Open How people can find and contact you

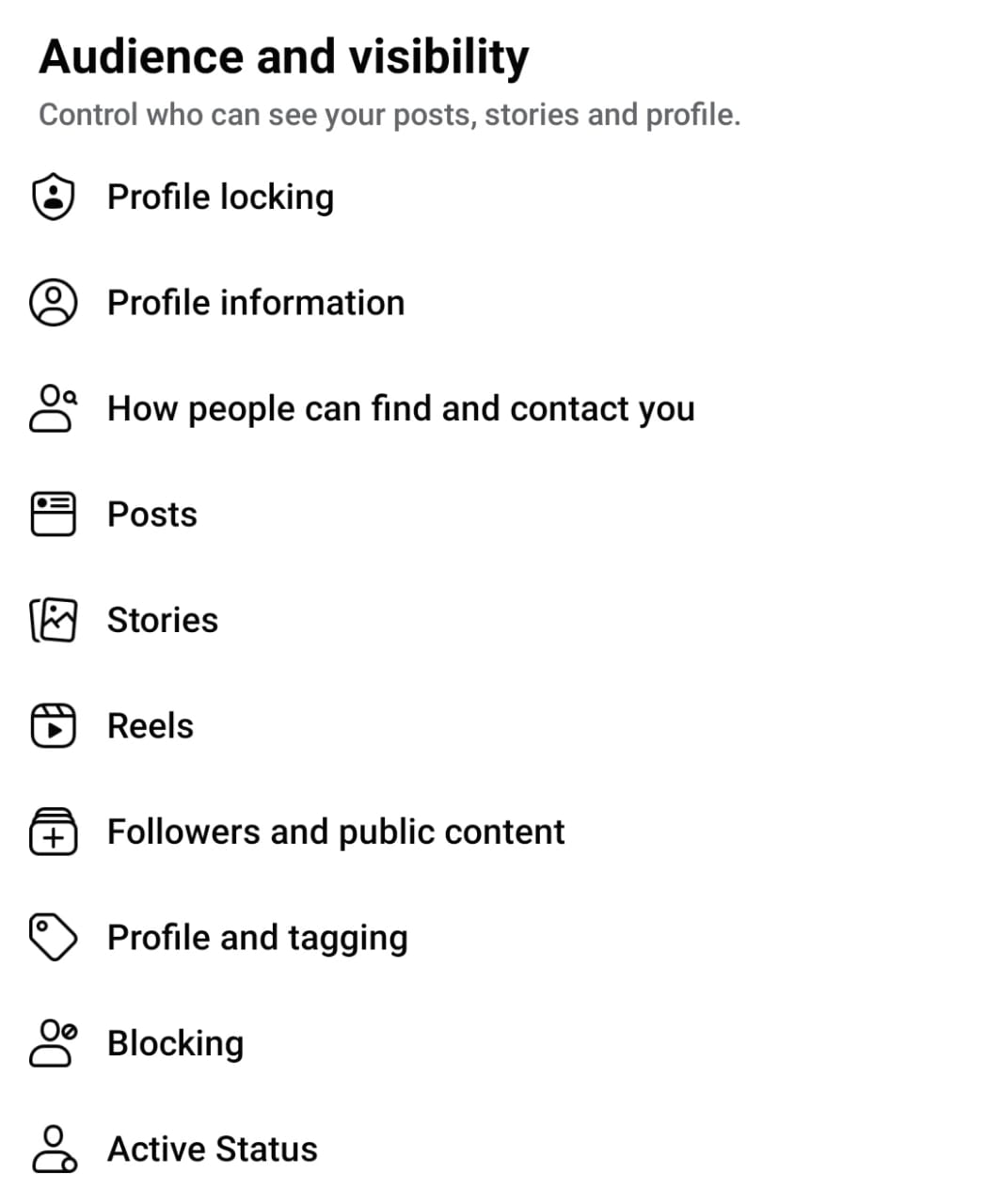point(402,408)
